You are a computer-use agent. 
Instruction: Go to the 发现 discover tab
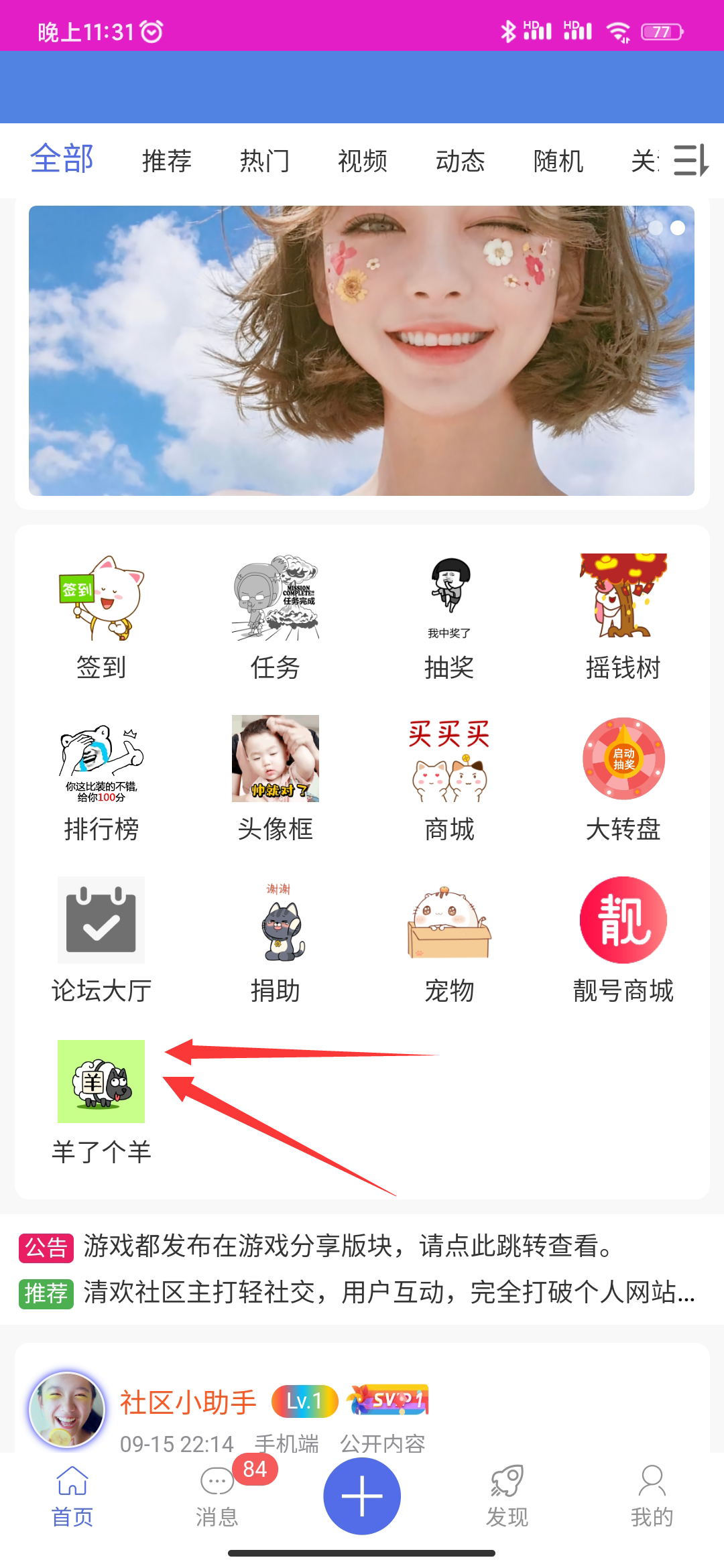507,1496
